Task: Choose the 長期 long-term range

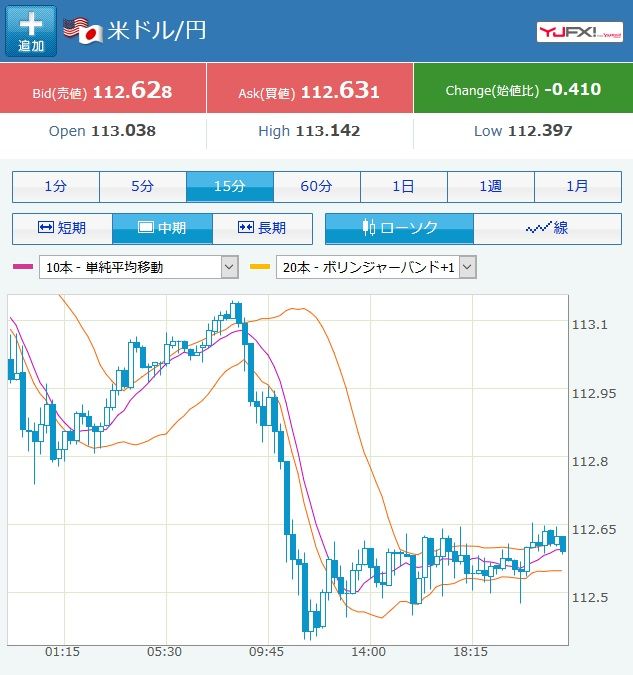Action: [262, 228]
